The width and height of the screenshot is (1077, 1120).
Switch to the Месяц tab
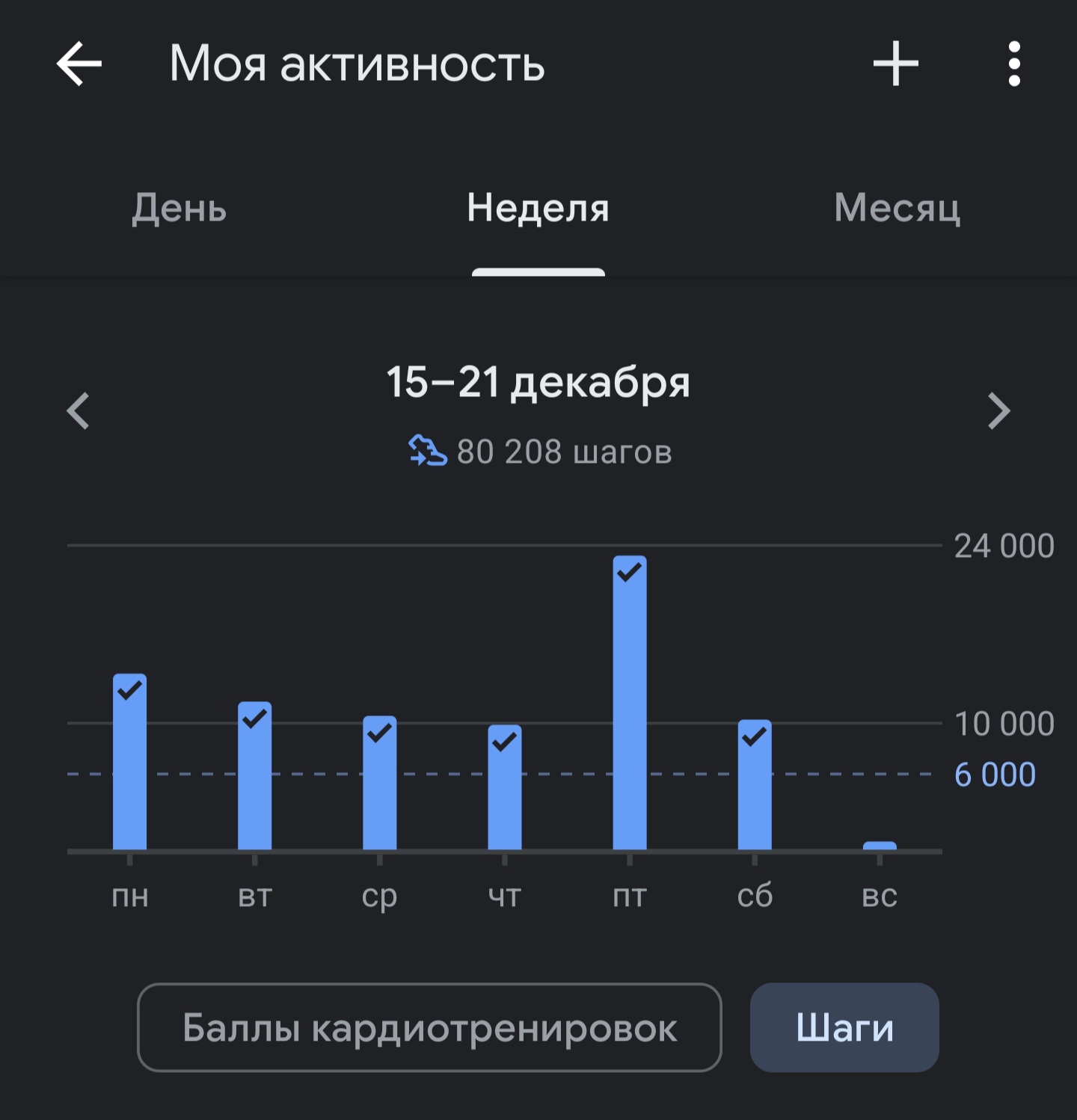[897, 208]
